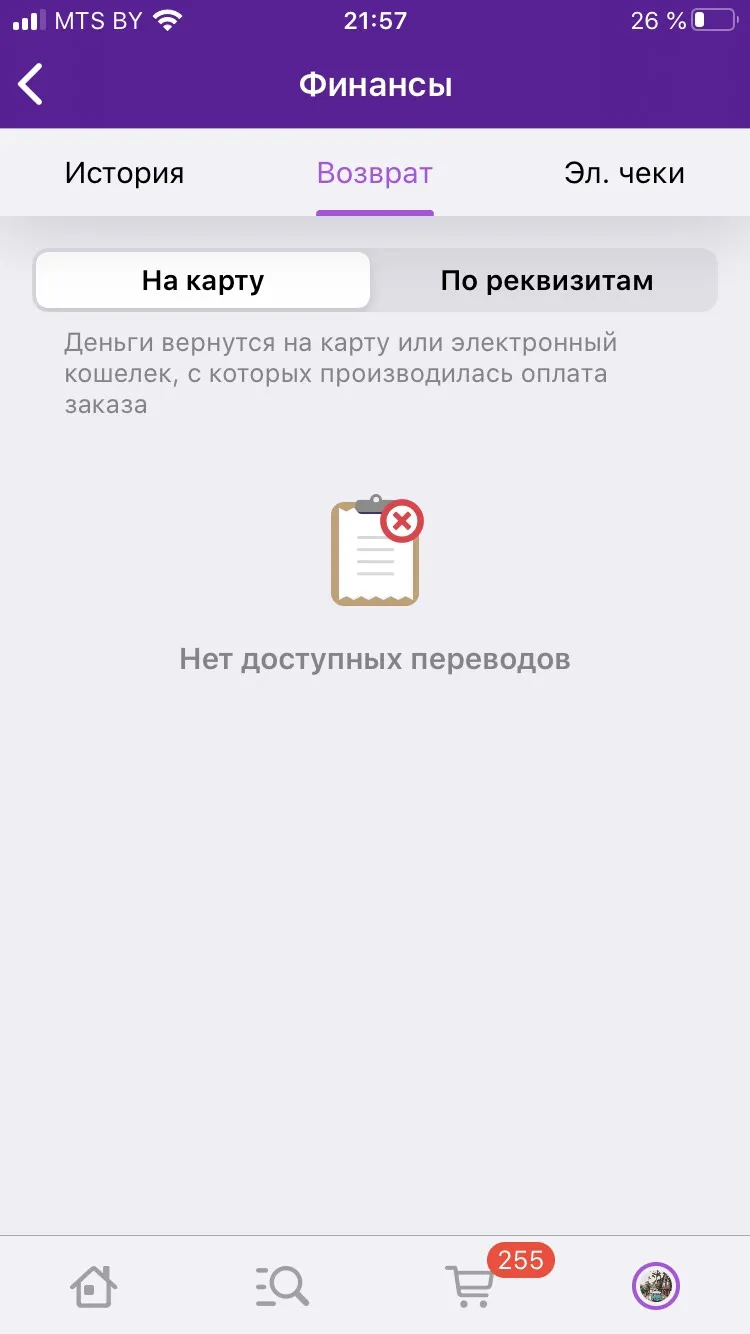
Task: Open the catalog search tab
Action: coord(282,1285)
